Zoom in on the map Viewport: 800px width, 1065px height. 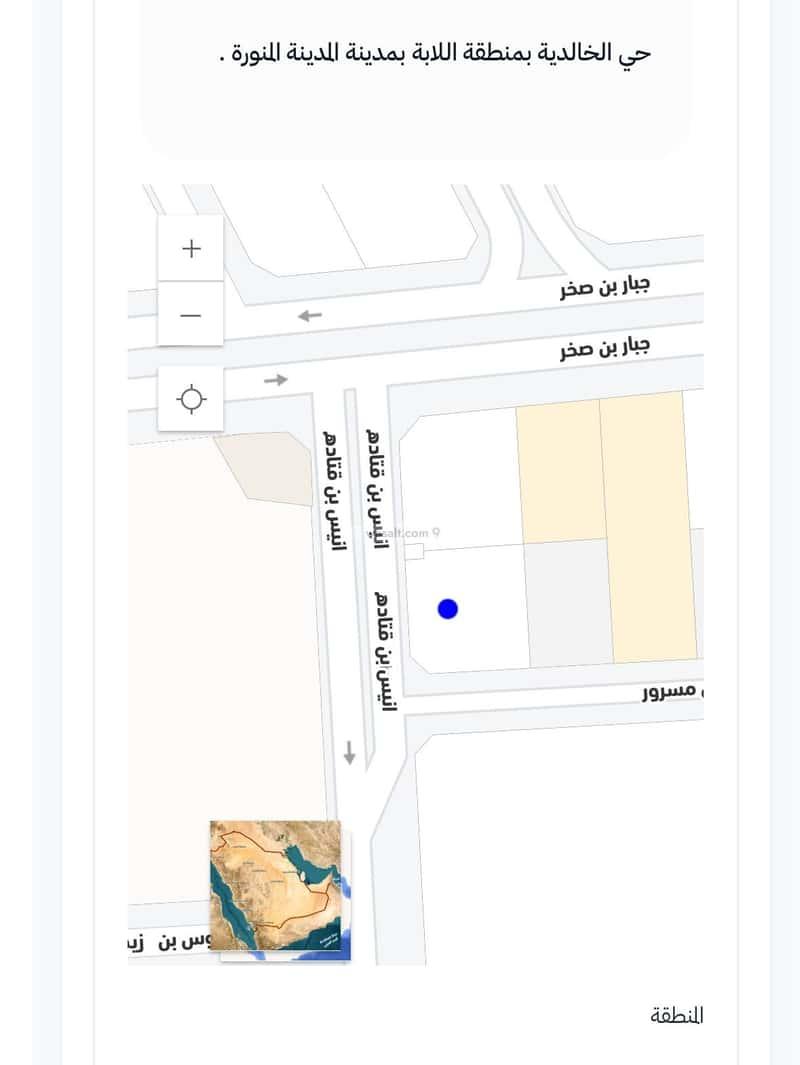(x=191, y=248)
